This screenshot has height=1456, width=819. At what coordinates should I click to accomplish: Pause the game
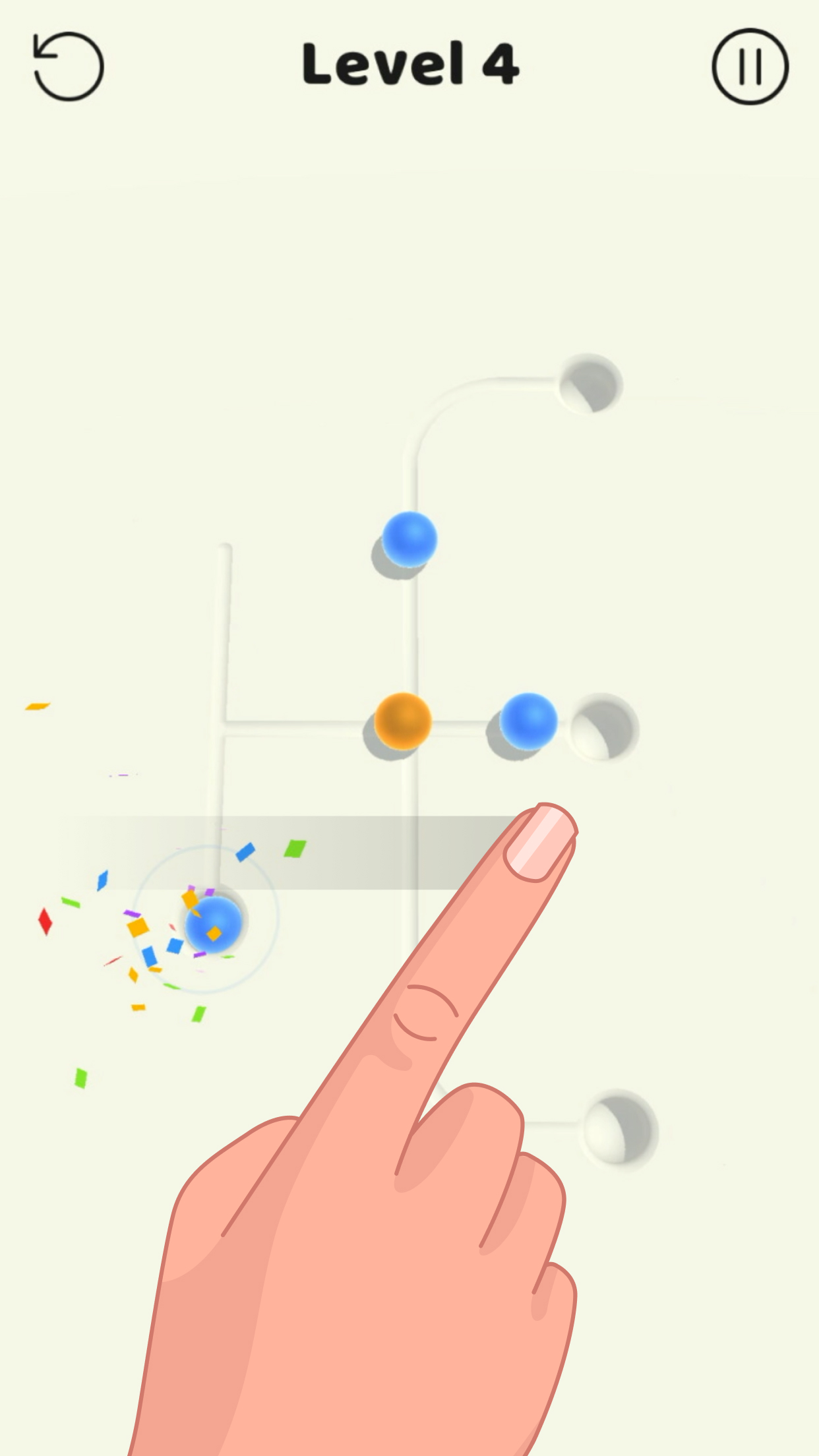tap(750, 67)
